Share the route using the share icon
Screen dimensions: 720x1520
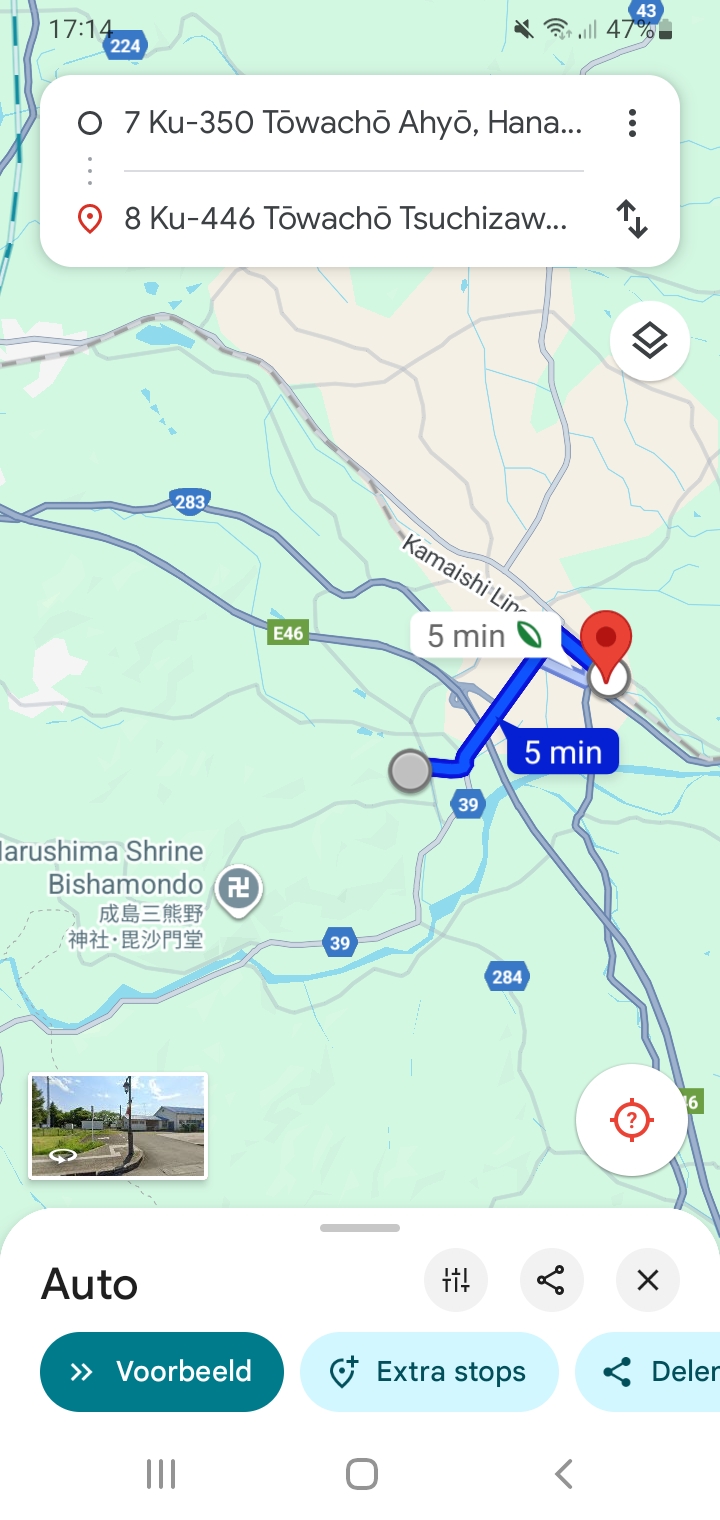[551, 1280]
